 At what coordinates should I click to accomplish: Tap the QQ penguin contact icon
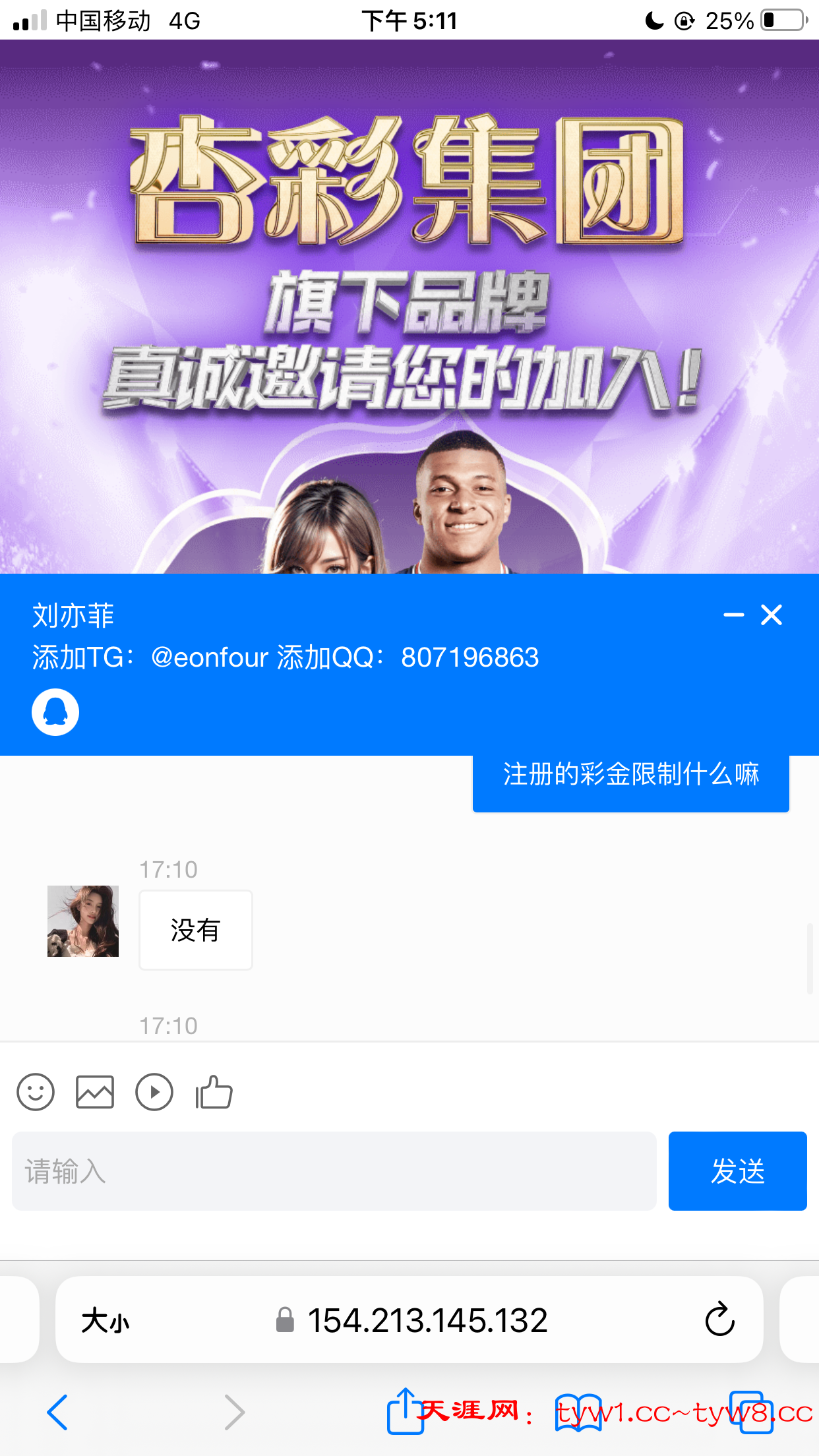[55, 712]
